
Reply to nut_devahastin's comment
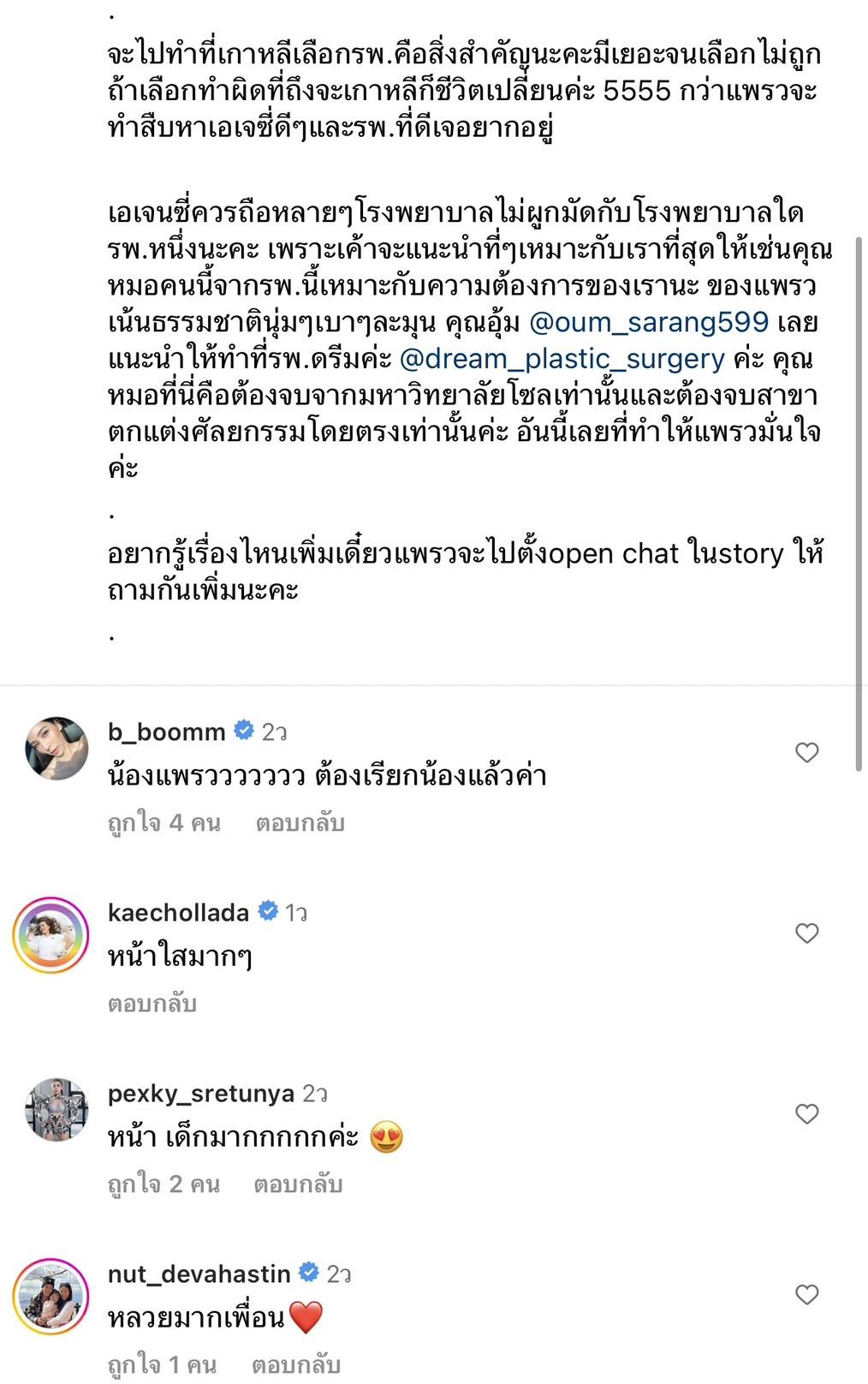click(295, 1364)
